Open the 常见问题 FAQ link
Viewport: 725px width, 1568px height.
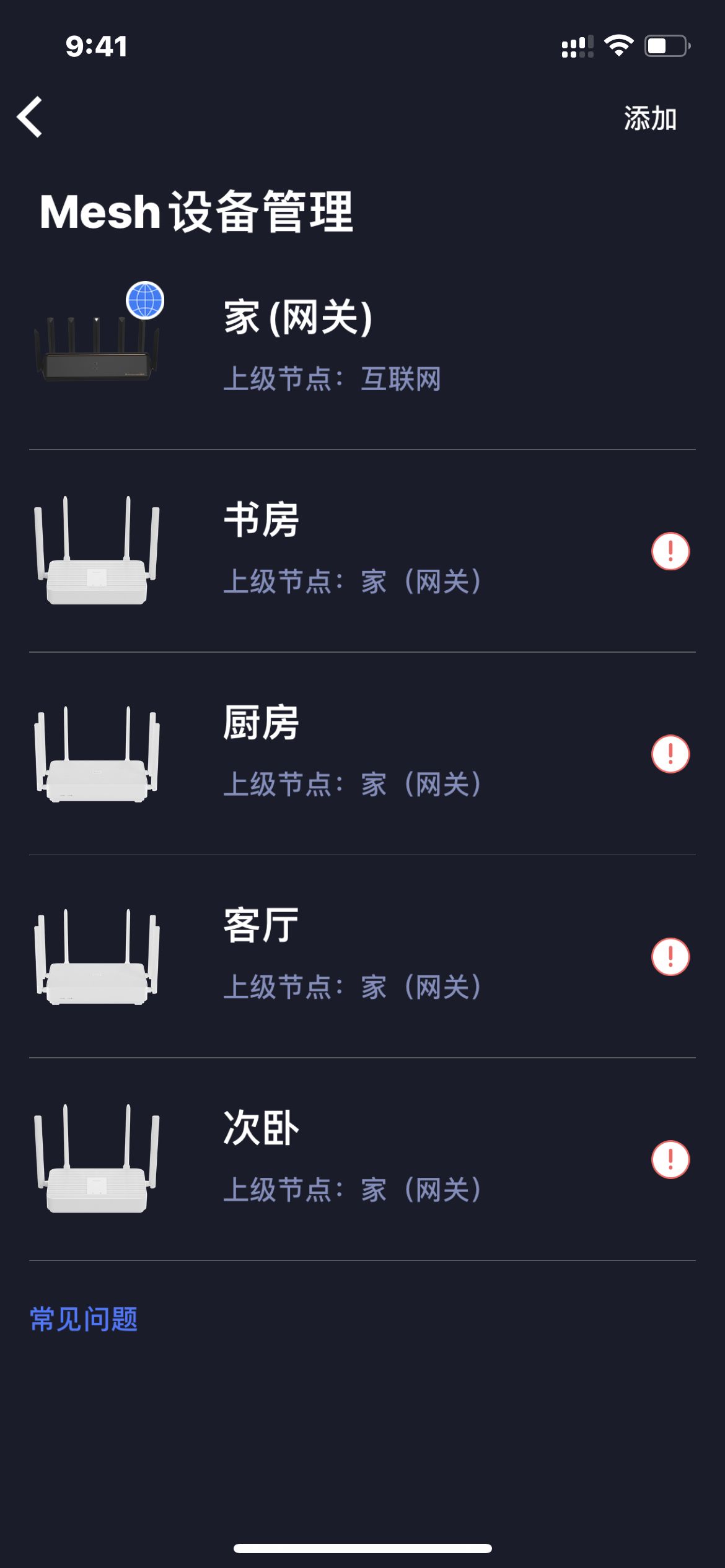pyautogui.click(x=84, y=1318)
